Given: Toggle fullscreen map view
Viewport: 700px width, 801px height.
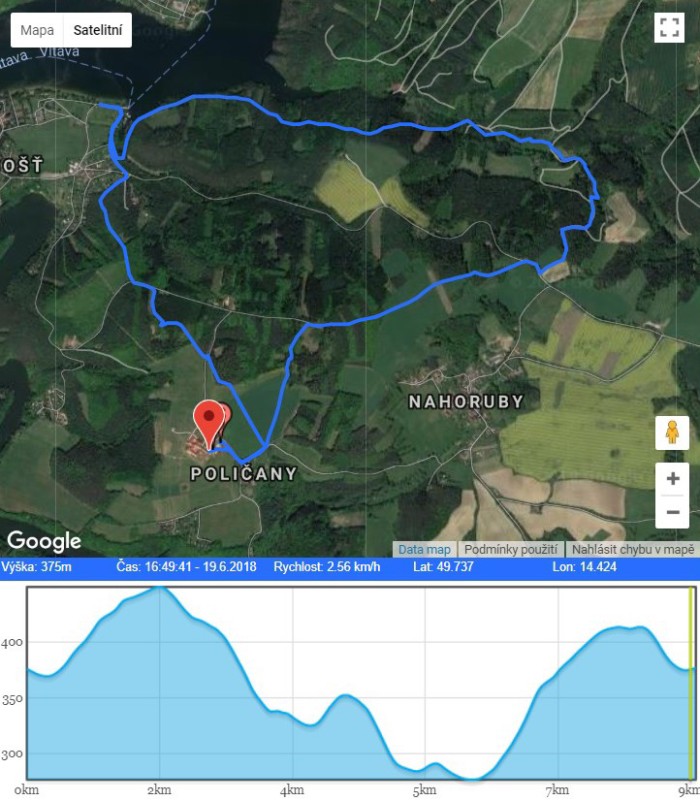Looking at the screenshot, I should click(x=668, y=27).
